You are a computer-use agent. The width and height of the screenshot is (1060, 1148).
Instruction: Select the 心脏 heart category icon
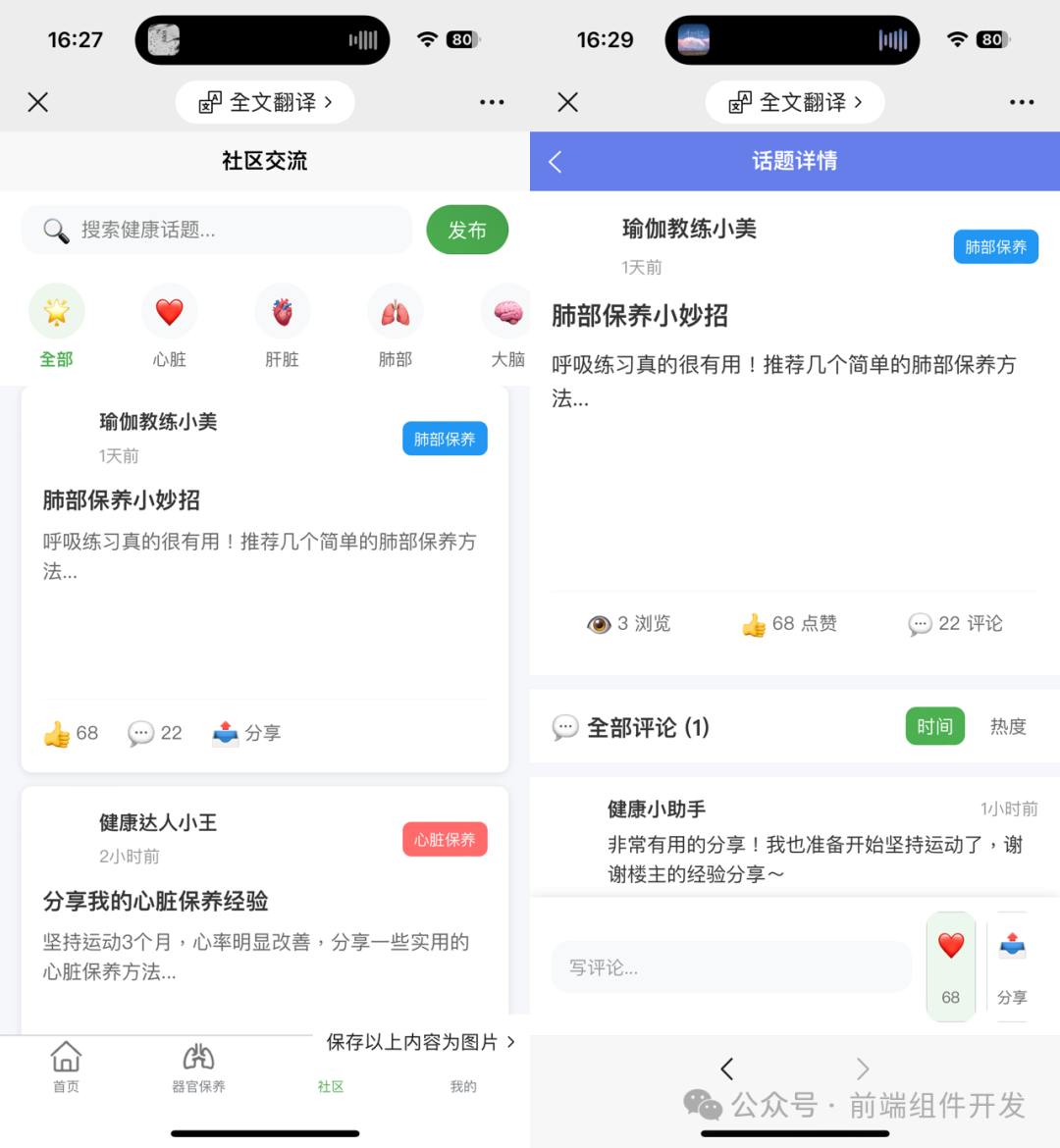click(x=169, y=310)
